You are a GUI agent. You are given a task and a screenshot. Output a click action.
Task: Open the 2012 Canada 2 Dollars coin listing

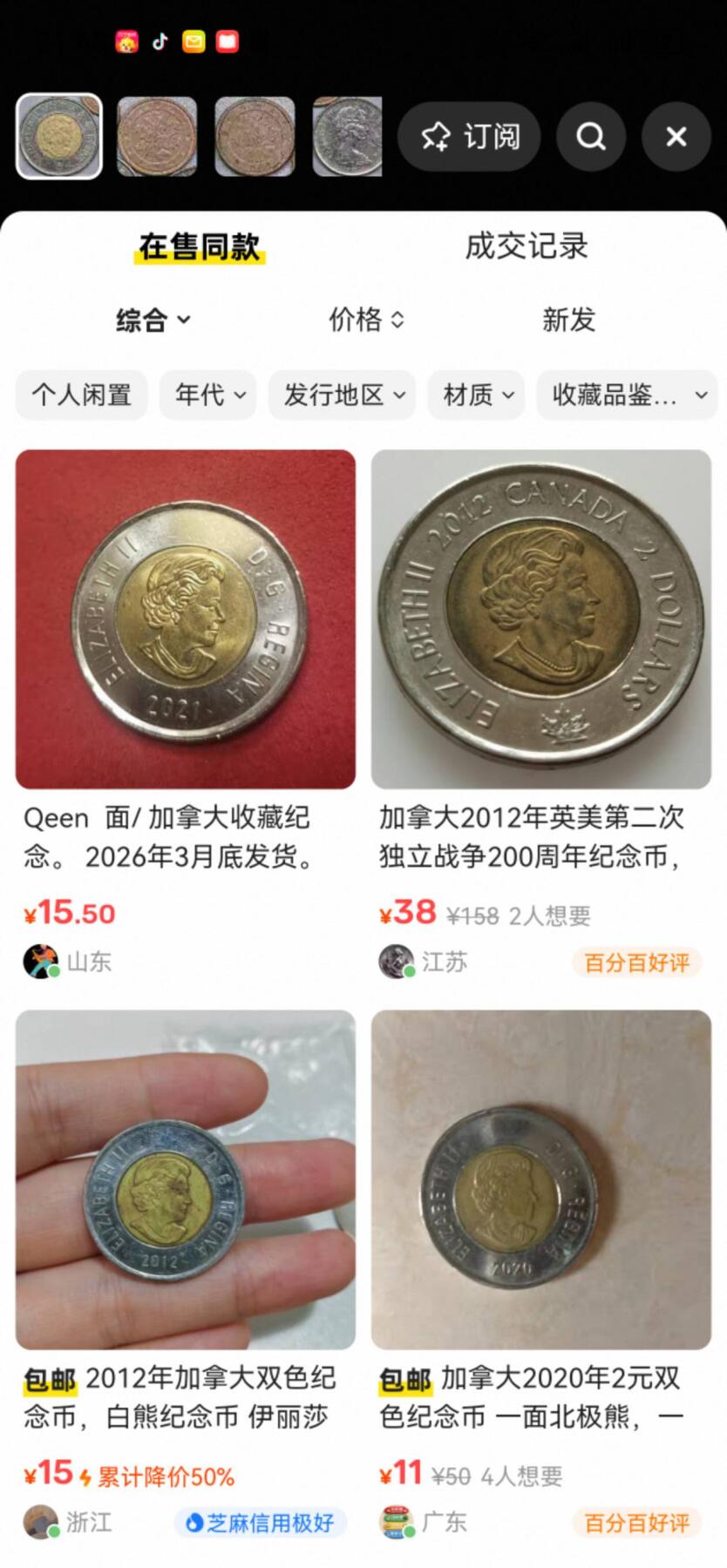click(x=542, y=618)
